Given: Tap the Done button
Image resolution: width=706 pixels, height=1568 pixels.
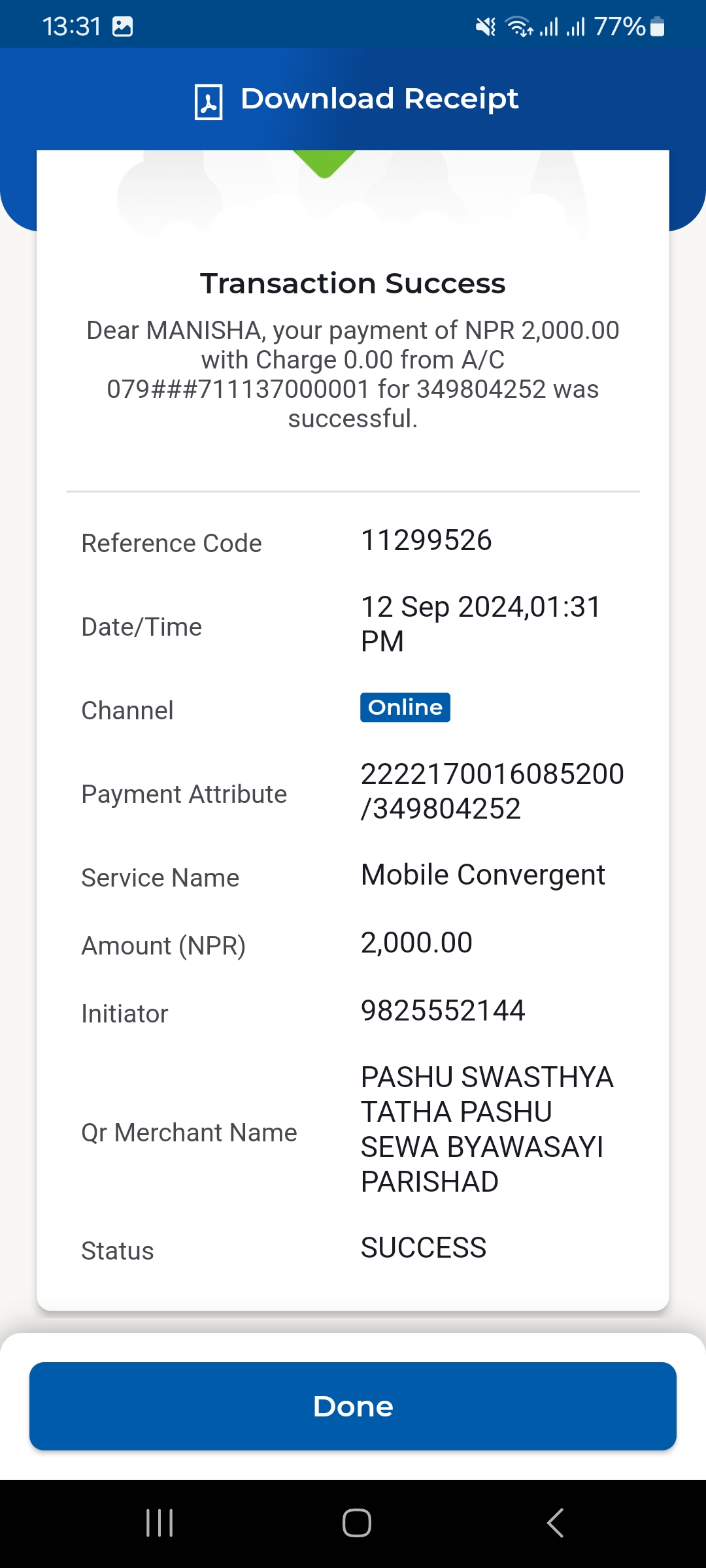Looking at the screenshot, I should click(353, 1406).
